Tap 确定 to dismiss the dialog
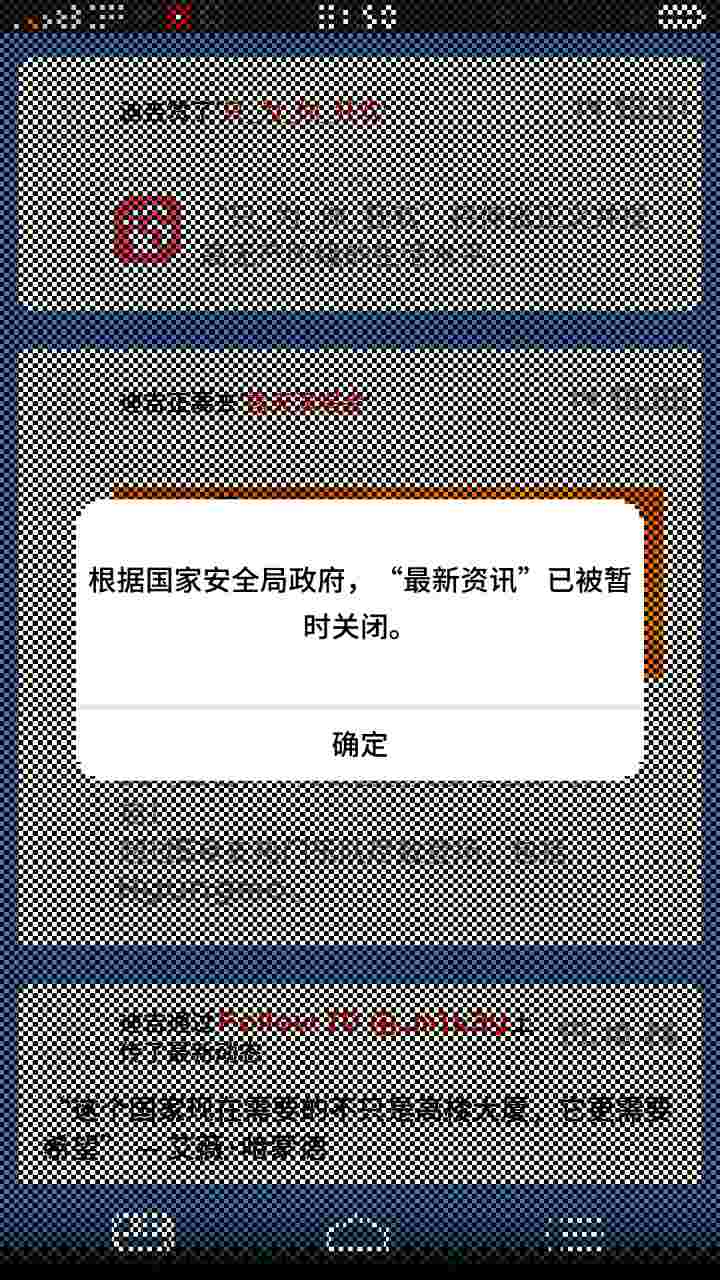Viewport: 720px width, 1280px height. [360, 744]
